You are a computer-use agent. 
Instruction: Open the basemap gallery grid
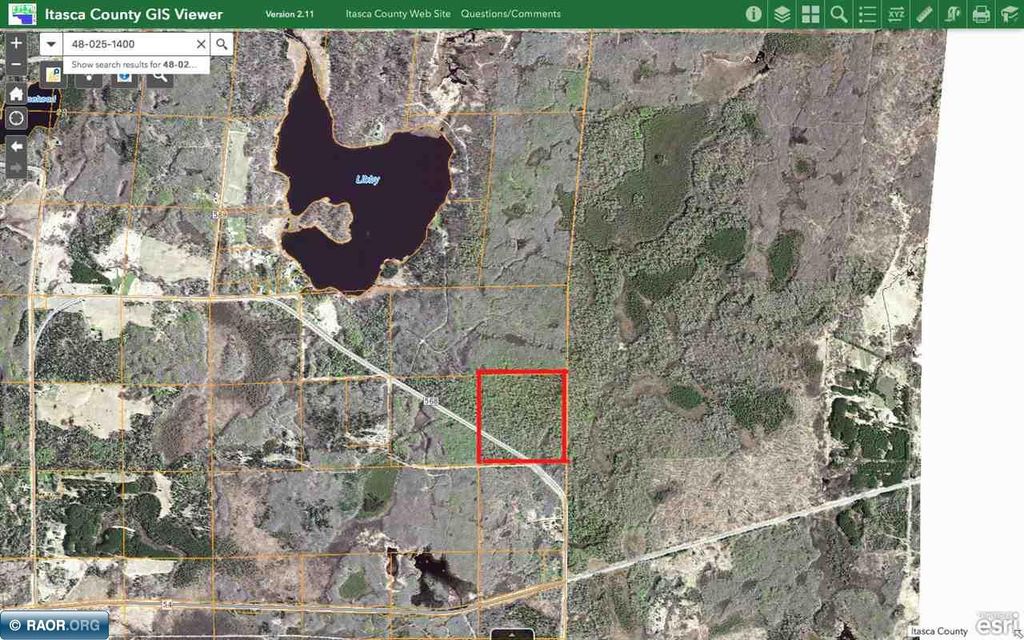[810, 14]
